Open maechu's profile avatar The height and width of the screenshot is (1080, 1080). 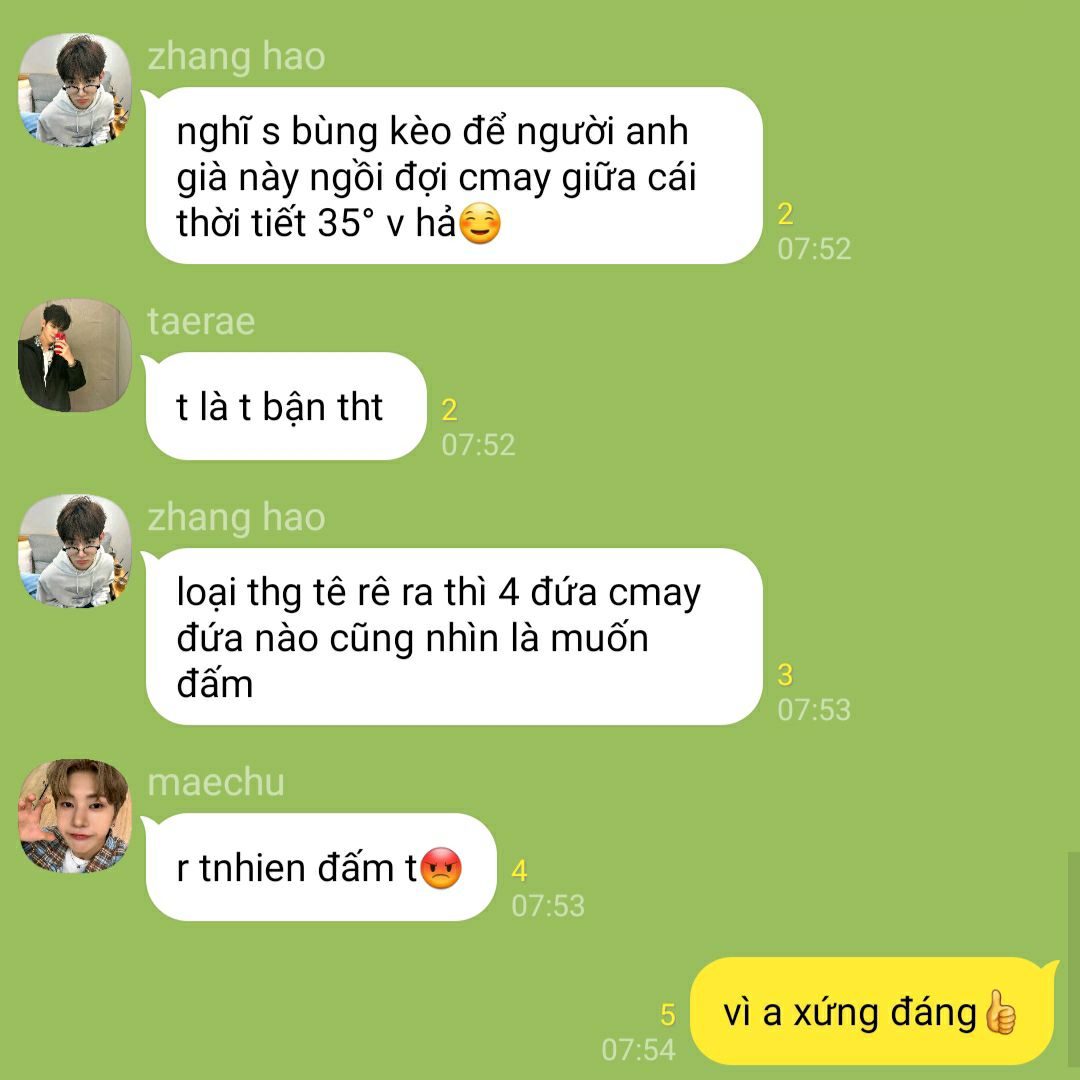[x=75, y=816]
